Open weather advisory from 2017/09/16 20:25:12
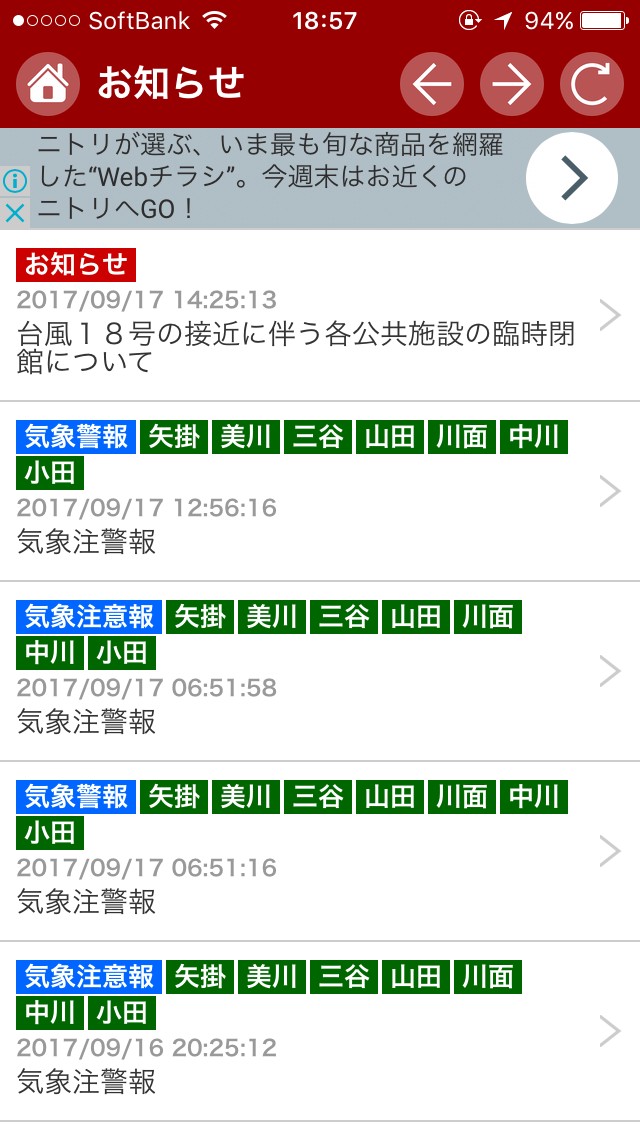640x1136 pixels. point(320,1030)
